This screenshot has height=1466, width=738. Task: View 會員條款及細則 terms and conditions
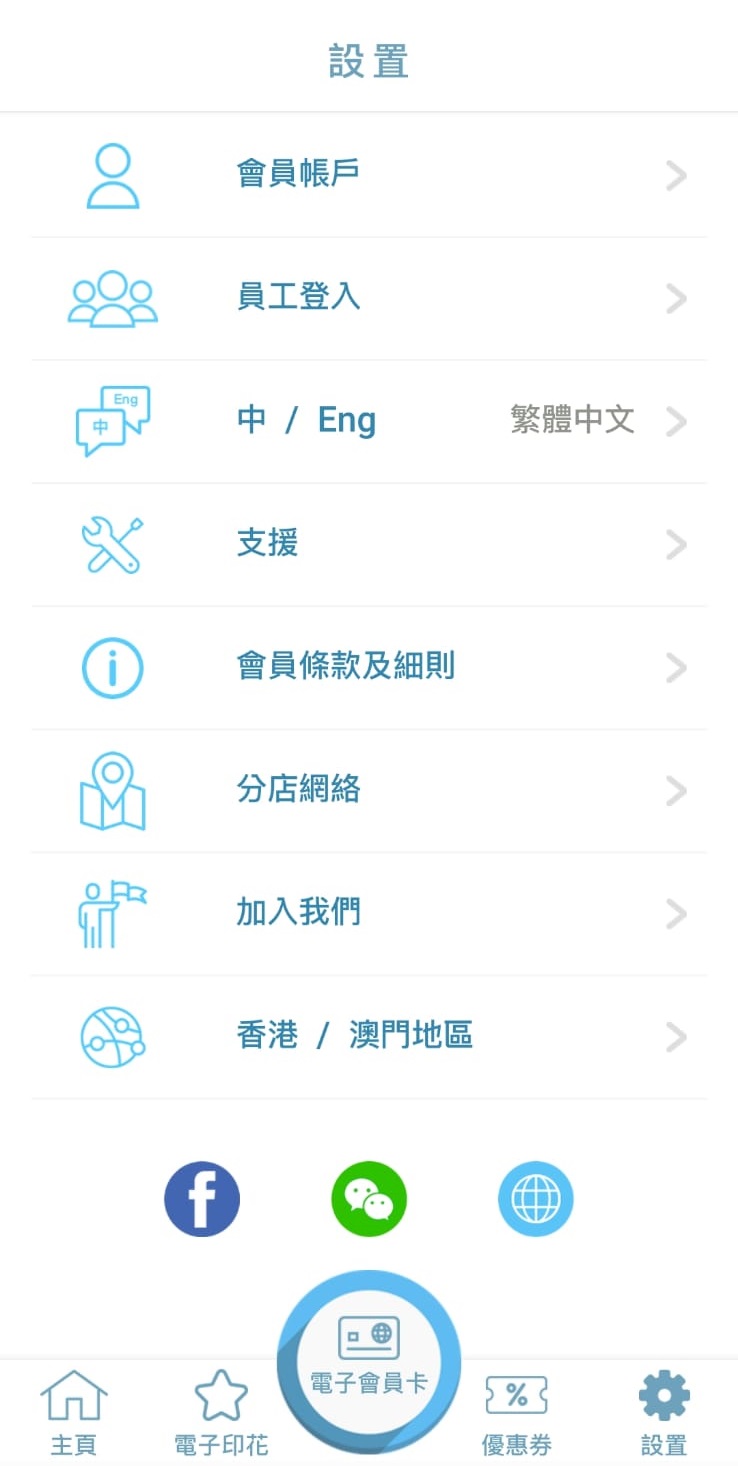(368, 667)
